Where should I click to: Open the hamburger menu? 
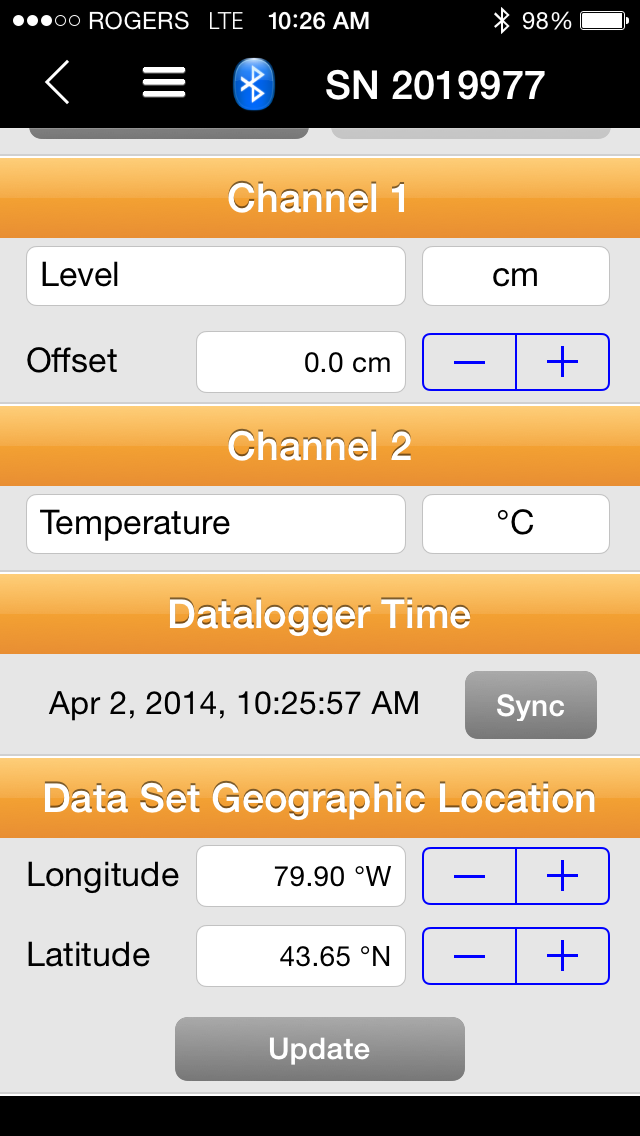pos(164,83)
